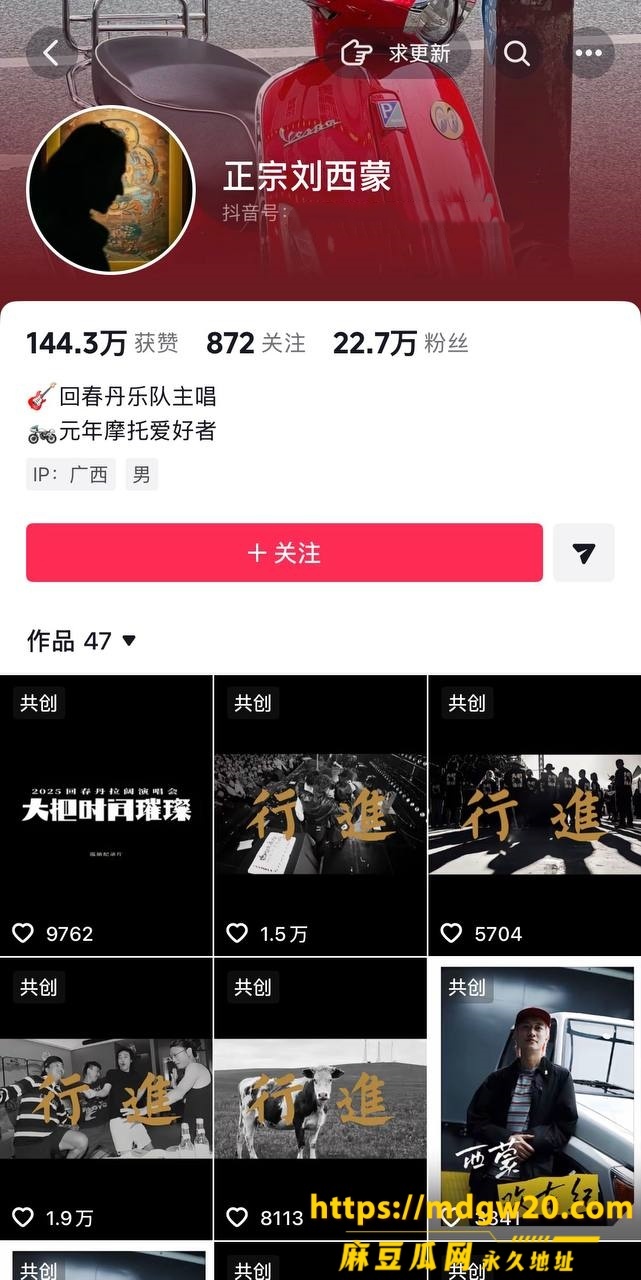Expand the 作品 47 sort dropdown
Screen dimensions: 641x1280
tap(81, 641)
